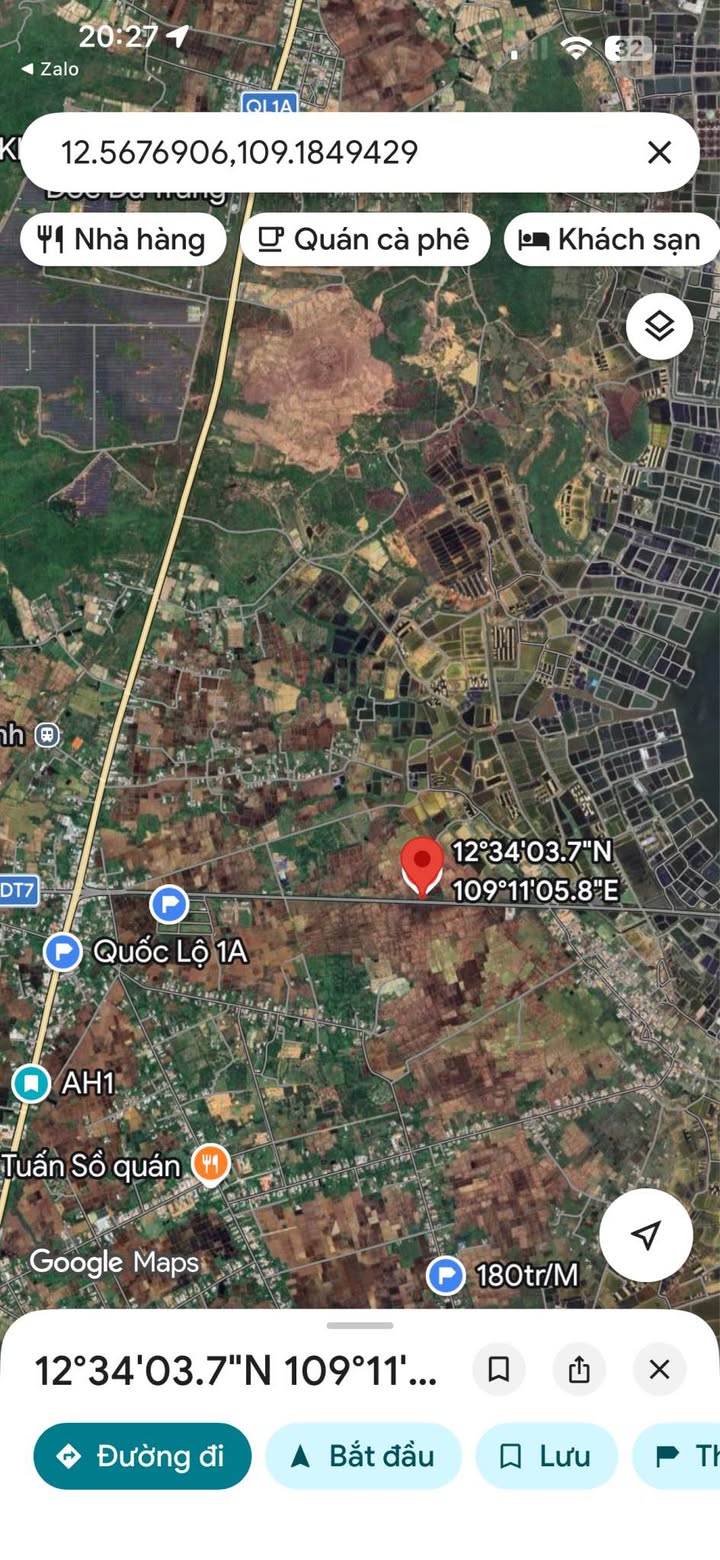Get directions with Đường đi
The width and height of the screenshot is (720, 1560).
142,1456
